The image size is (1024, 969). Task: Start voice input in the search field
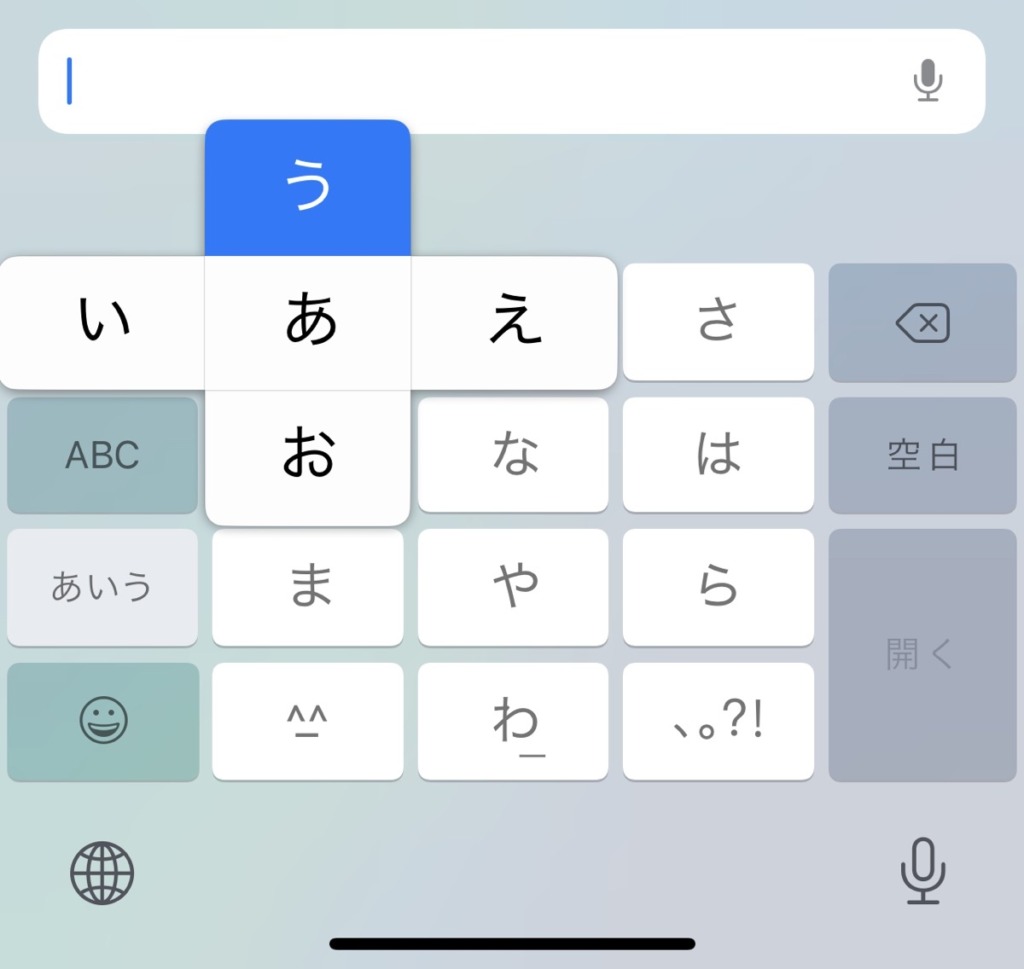coord(928,81)
